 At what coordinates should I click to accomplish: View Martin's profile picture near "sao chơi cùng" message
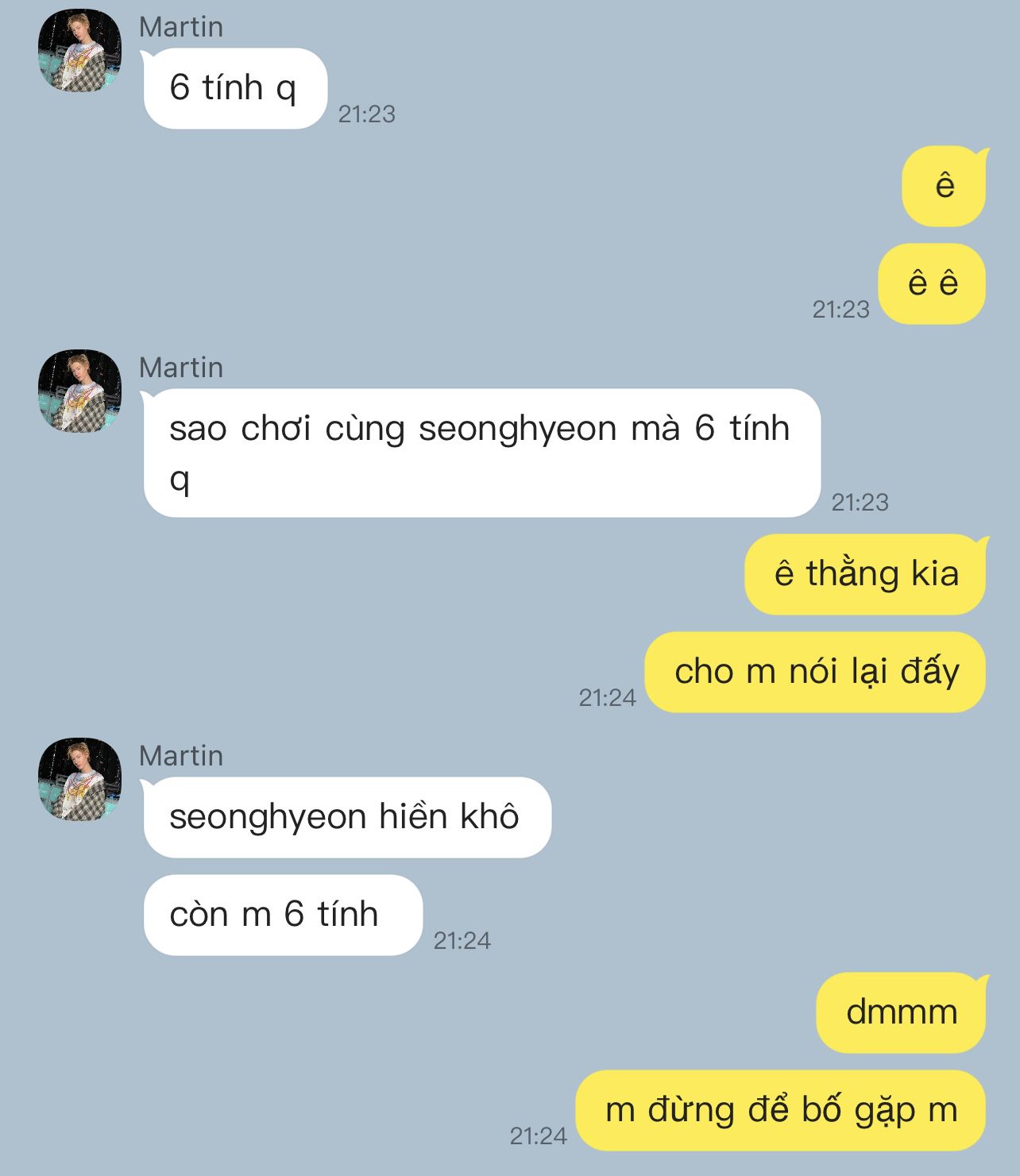[x=79, y=391]
